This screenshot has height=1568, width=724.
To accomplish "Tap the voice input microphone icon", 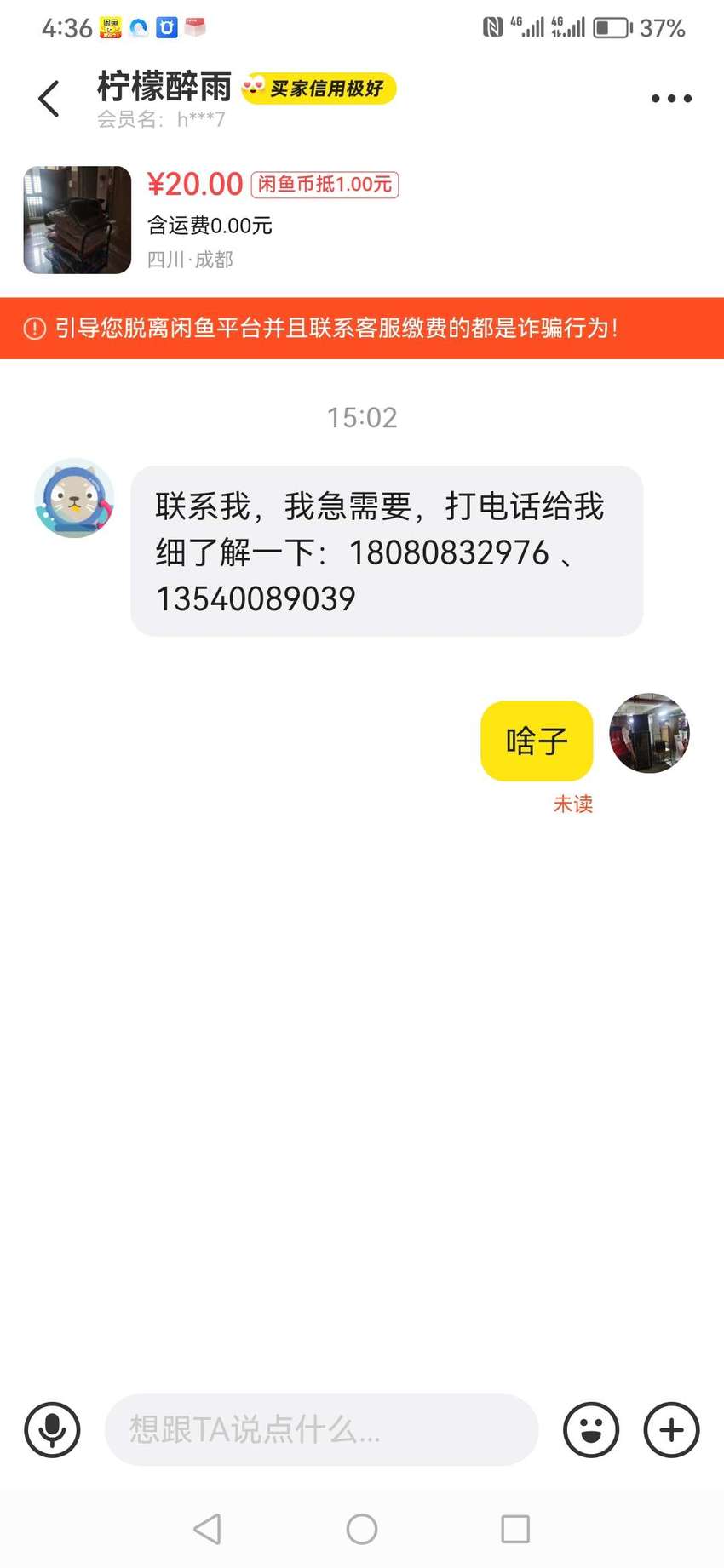I will point(52,1429).
